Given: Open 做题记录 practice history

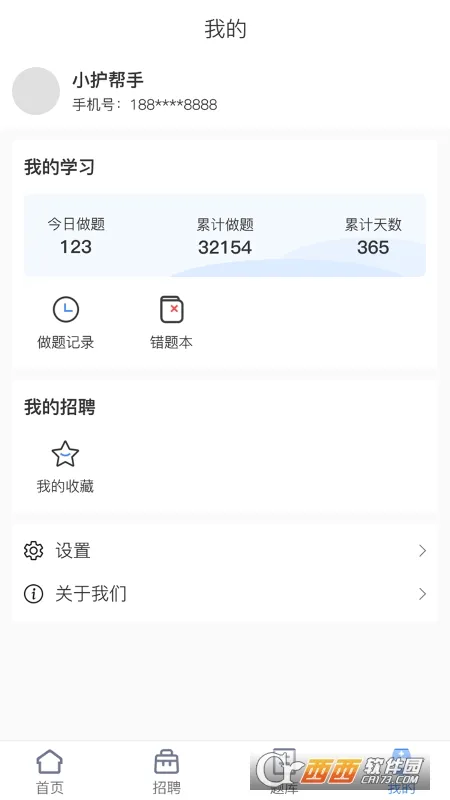Looking at the screenshot, I should click(x=66, y=322).
